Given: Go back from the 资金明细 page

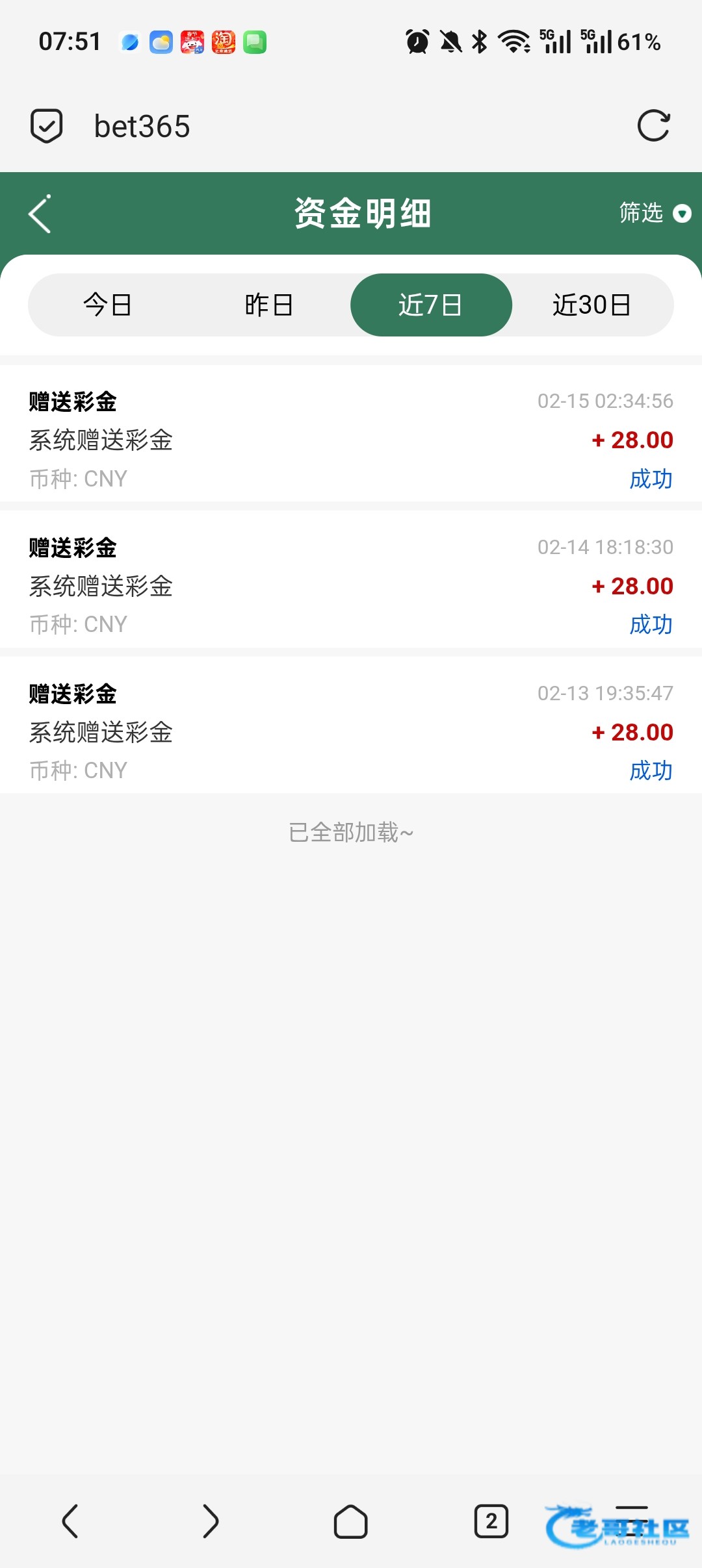Looking at the screenshot, I should tap(40, 214).
